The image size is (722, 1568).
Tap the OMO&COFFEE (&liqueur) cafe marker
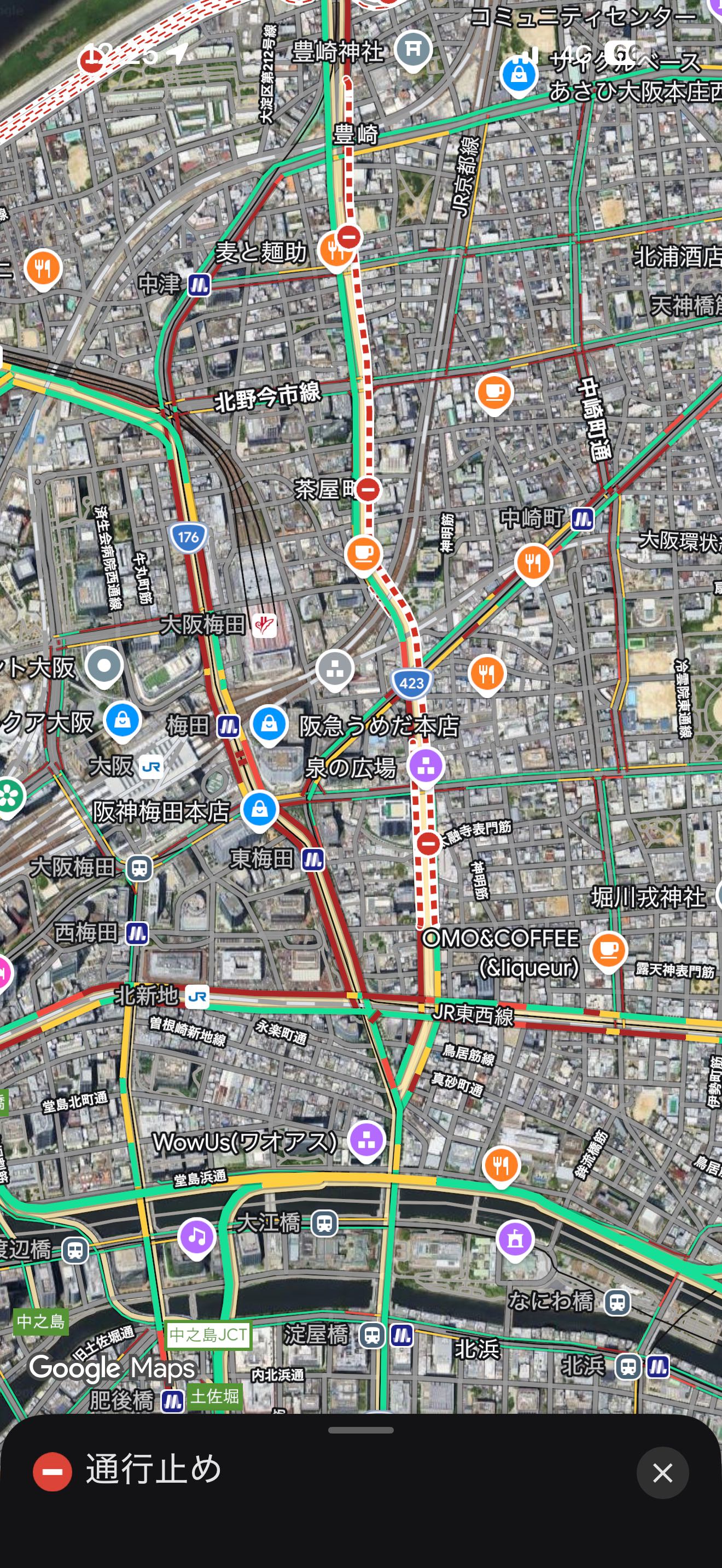pos(608,950)
